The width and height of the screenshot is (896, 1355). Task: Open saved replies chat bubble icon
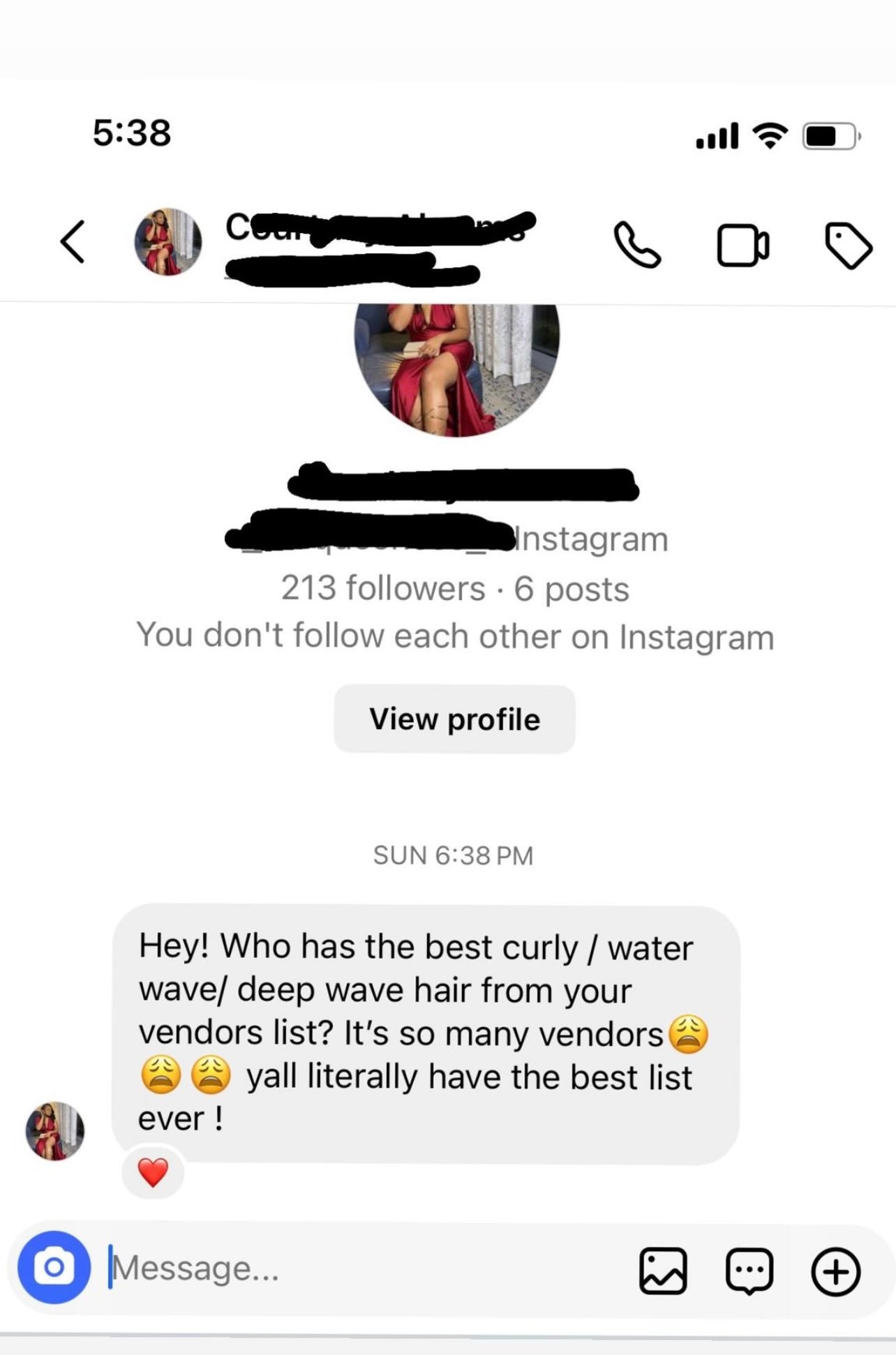click(x=749, y=1271)
